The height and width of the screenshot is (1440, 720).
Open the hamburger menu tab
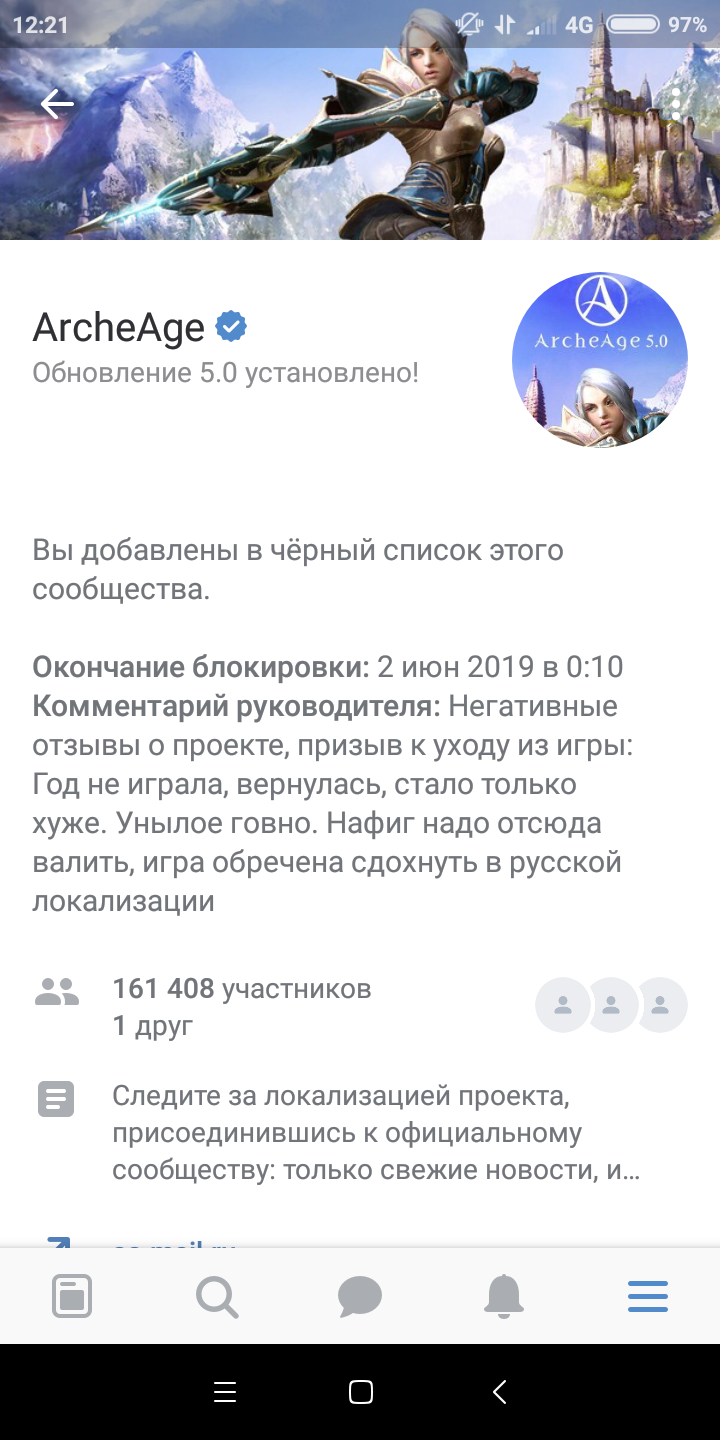click(648, 1297)
